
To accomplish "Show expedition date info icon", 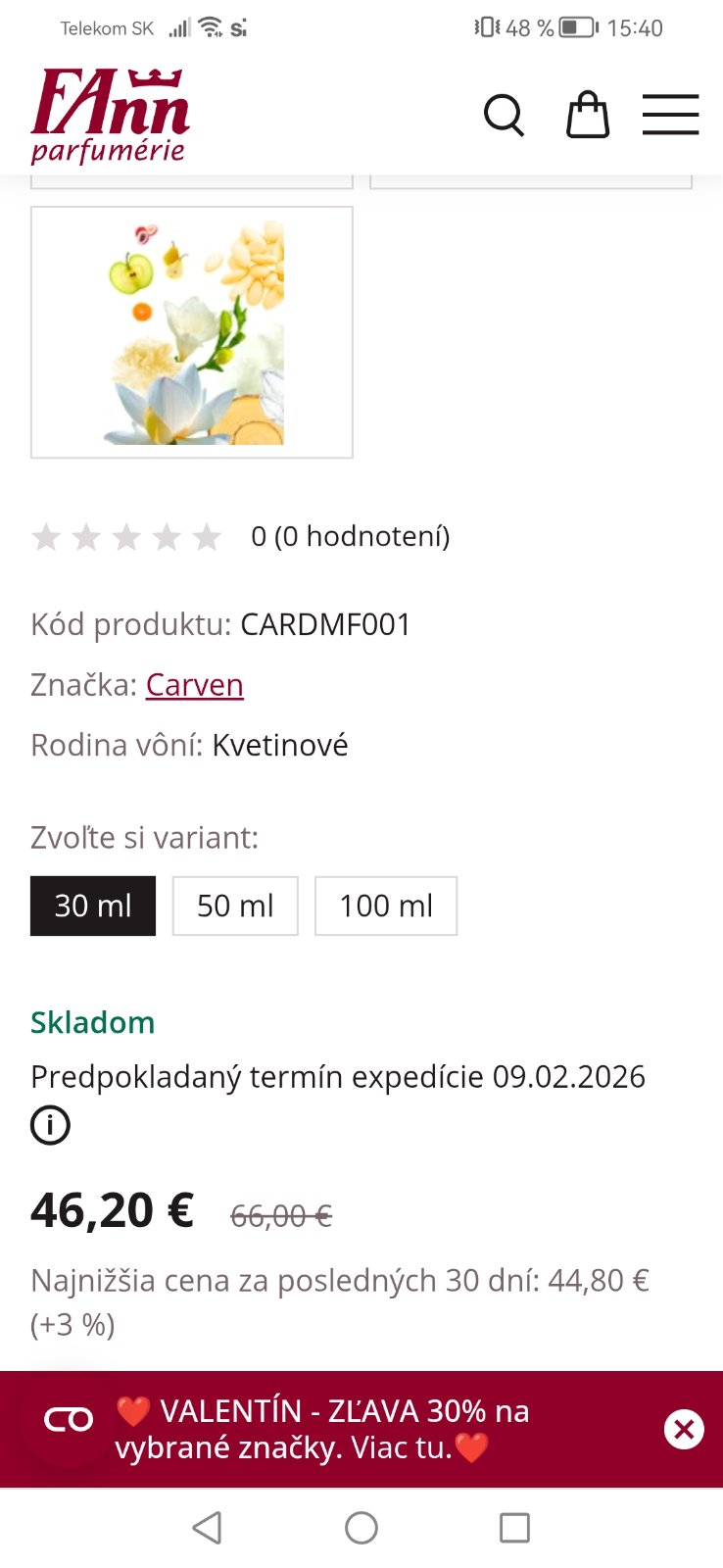I will pos(50,1125).
